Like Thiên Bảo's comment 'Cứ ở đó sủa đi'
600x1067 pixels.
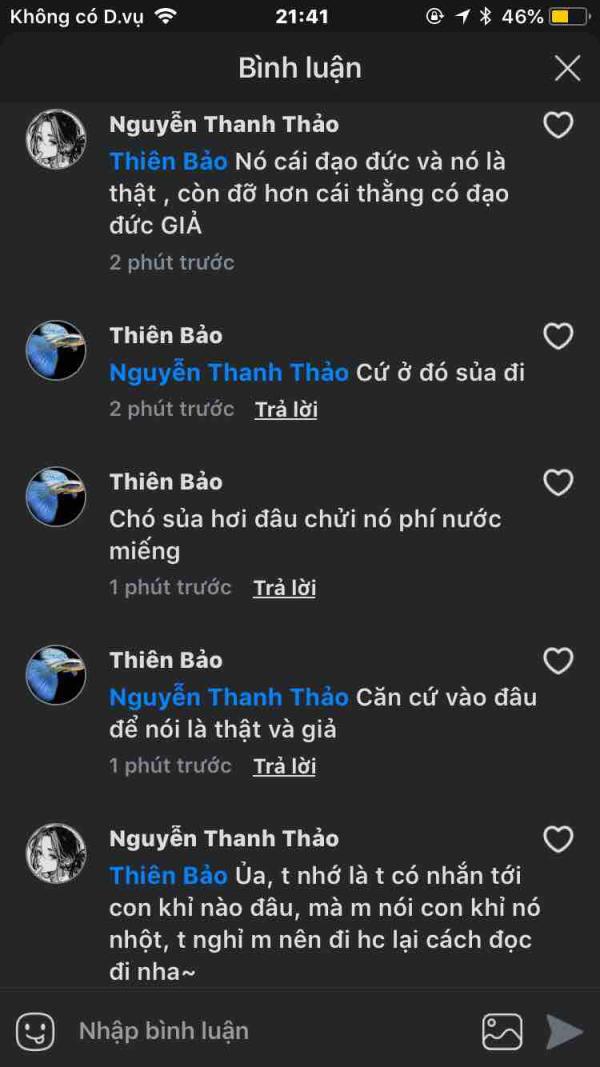pos(557,337)
